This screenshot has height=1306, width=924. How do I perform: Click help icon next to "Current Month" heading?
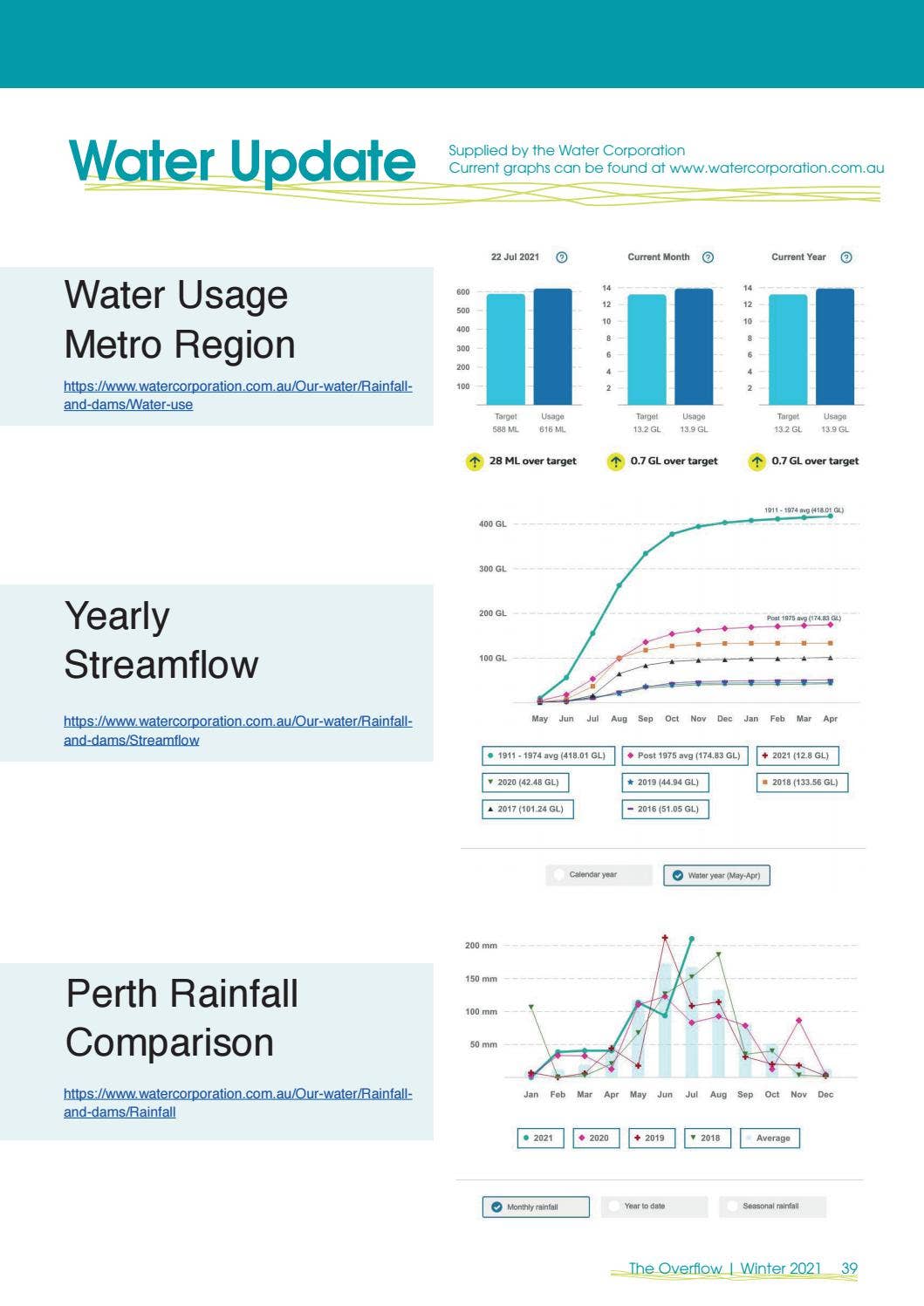tap(707, 256)
